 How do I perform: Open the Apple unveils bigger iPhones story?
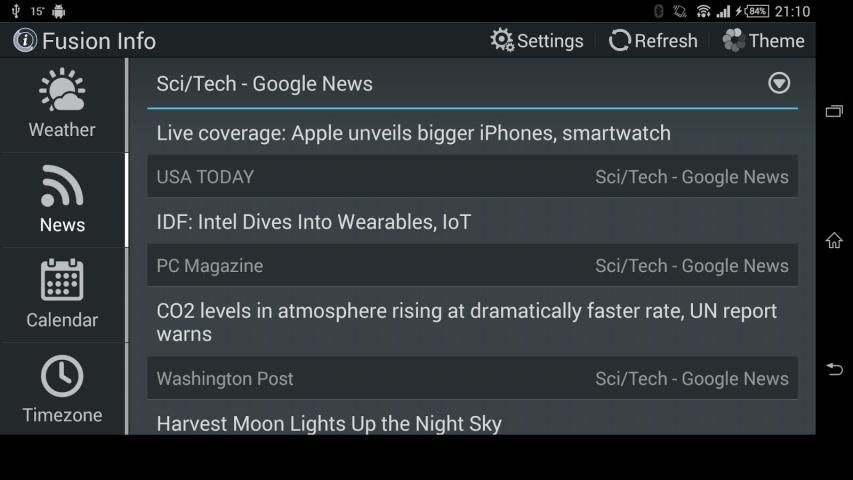point(413,133)
